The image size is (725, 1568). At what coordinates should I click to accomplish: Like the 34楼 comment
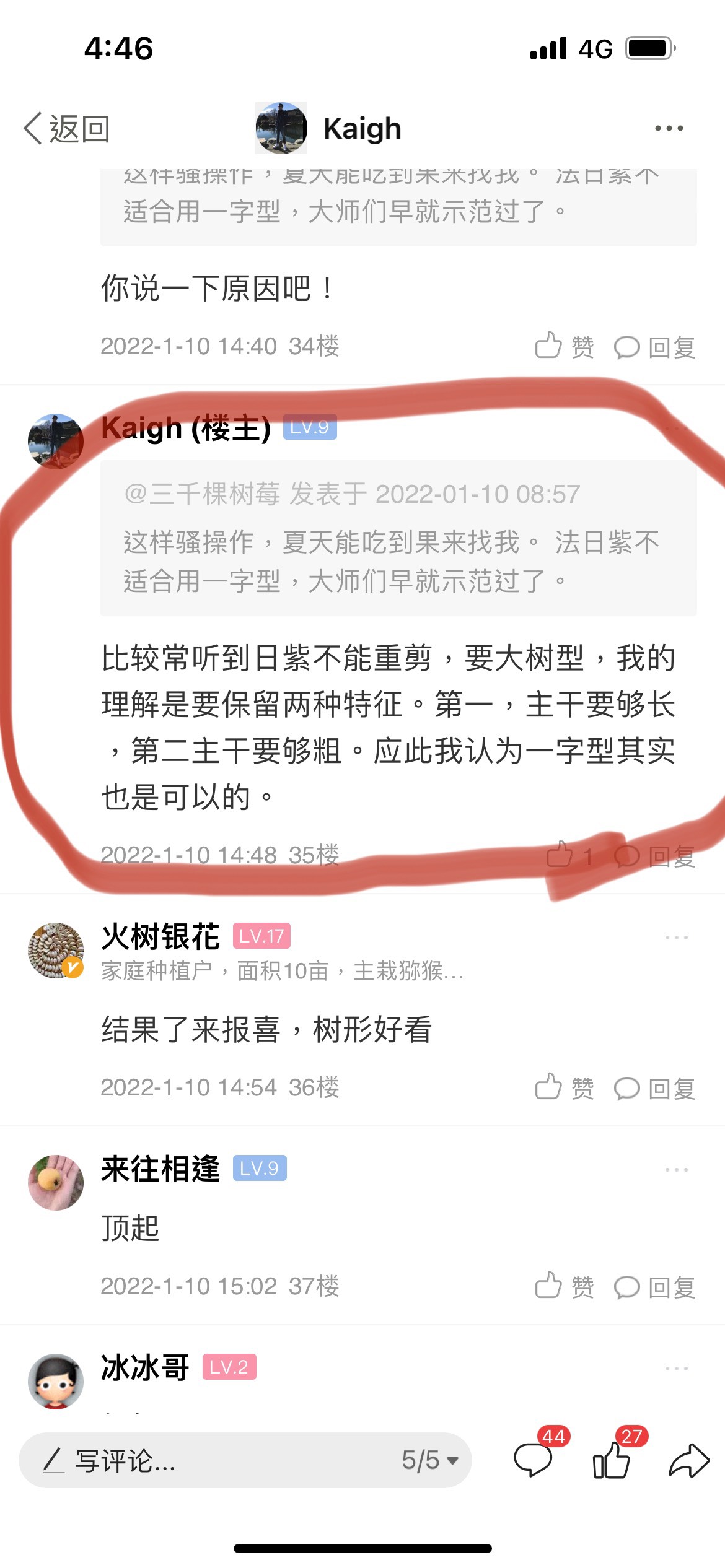click(565, 346)
